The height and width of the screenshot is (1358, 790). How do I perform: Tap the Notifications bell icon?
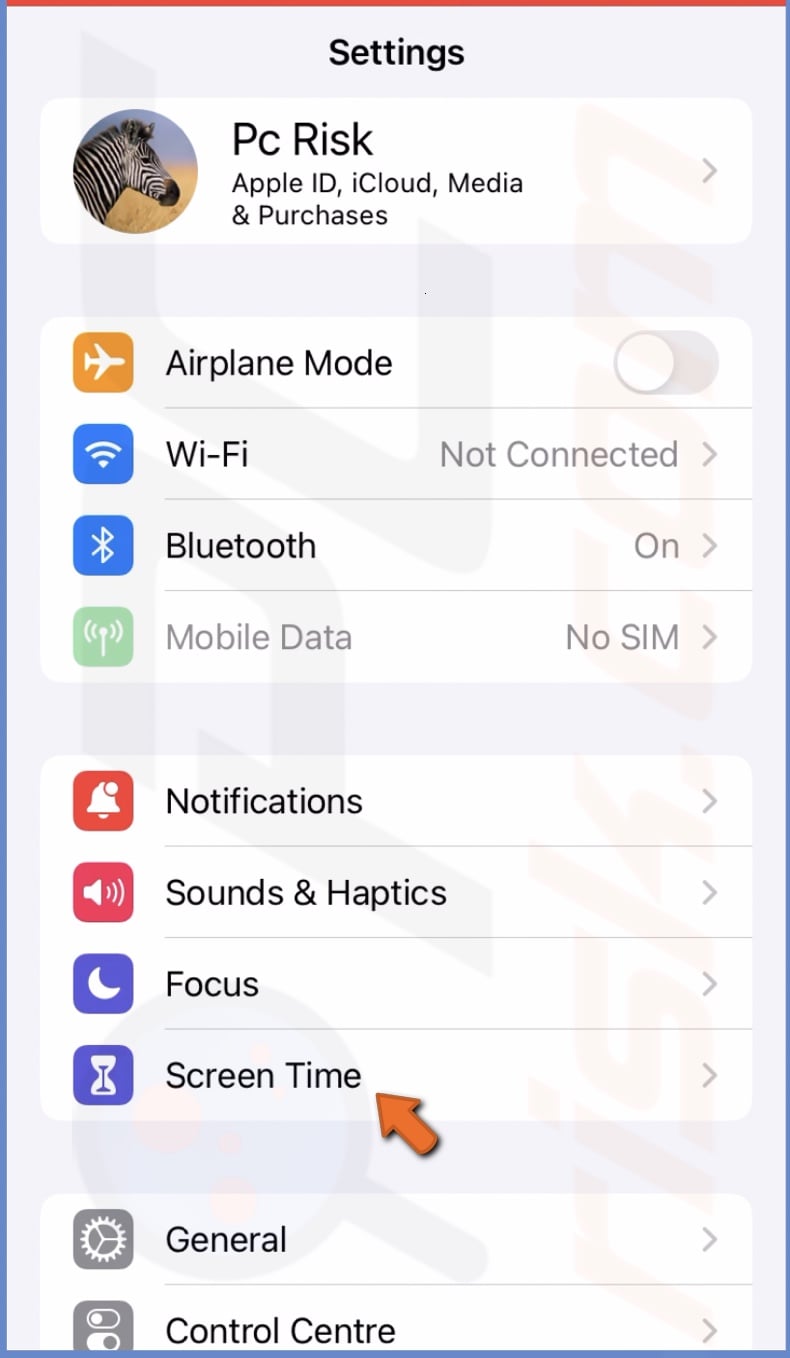click(x=103, y=801)
